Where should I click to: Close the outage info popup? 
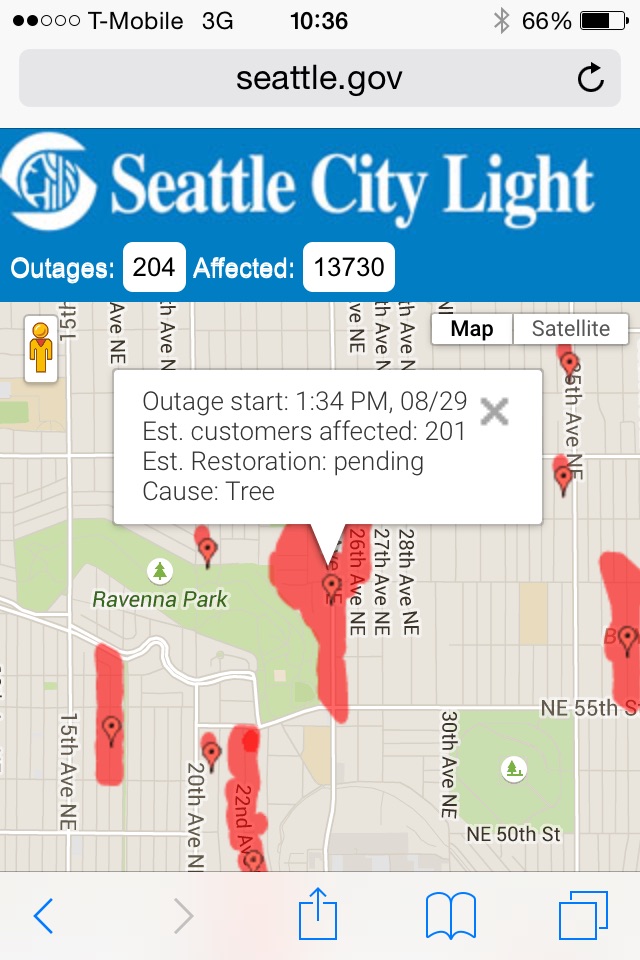(495, 411)
